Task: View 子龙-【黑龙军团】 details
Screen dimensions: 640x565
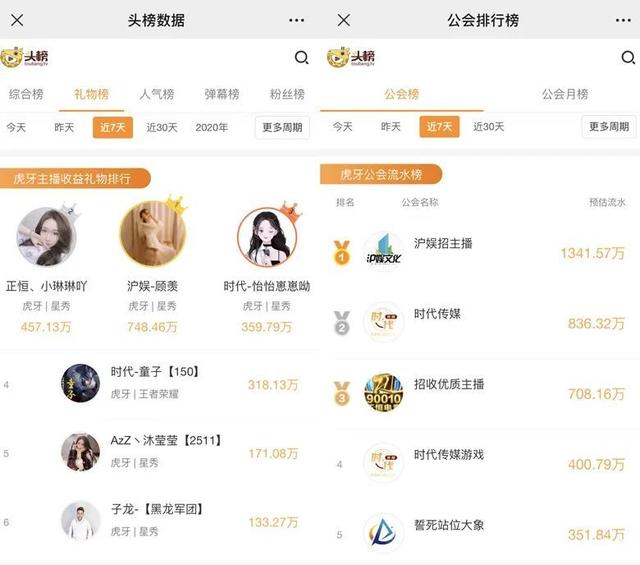Action: 160,521
